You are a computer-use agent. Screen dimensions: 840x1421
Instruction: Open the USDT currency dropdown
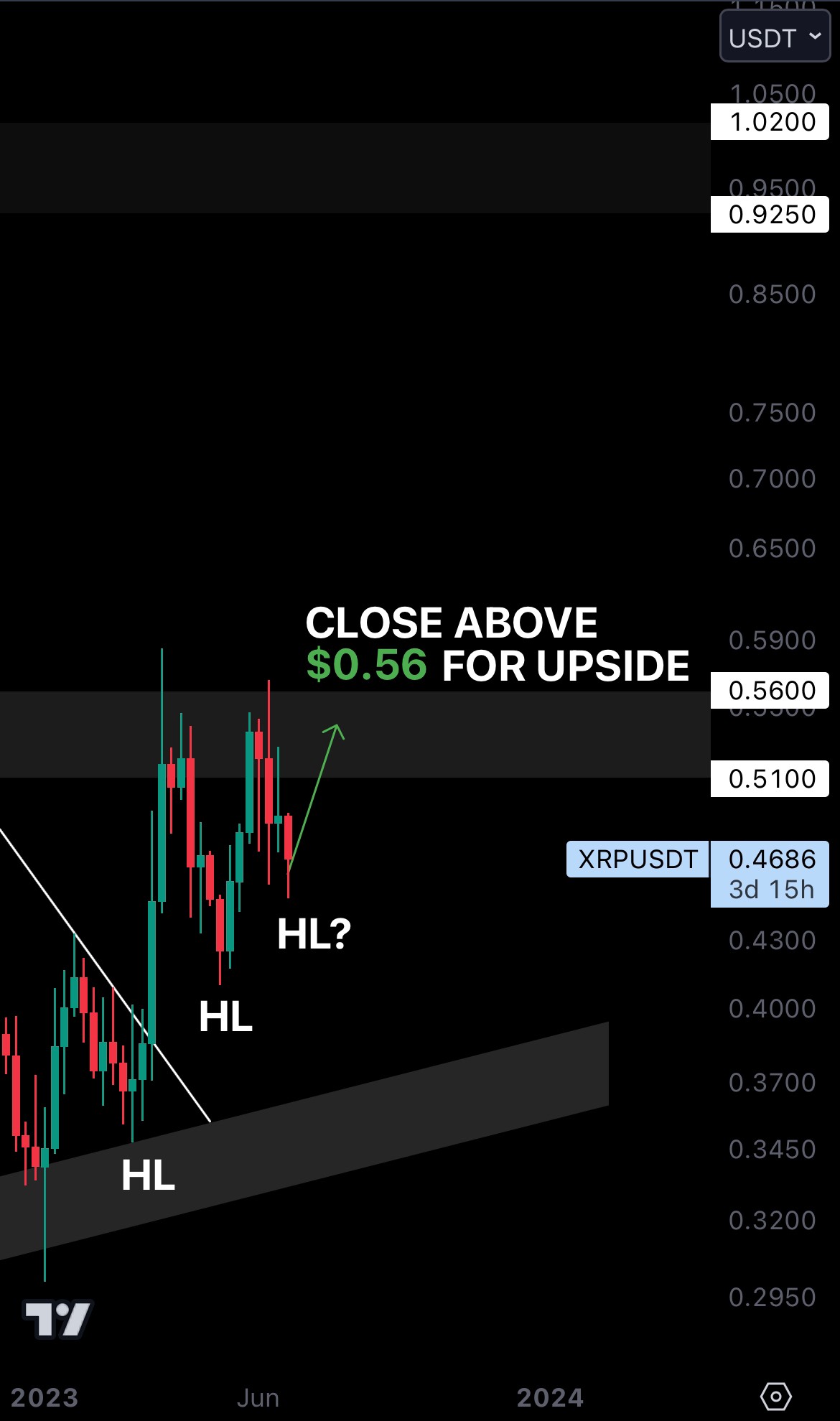775,37
